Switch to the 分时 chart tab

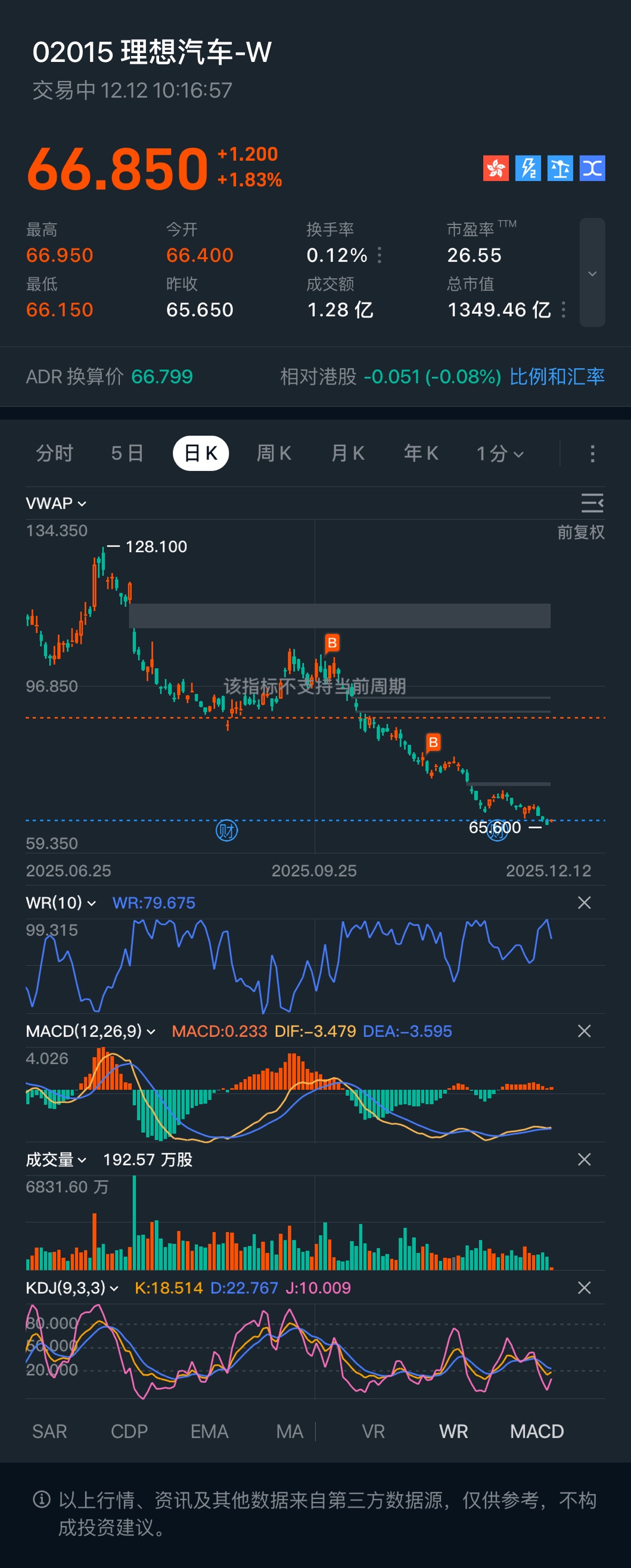pos(54,453)
